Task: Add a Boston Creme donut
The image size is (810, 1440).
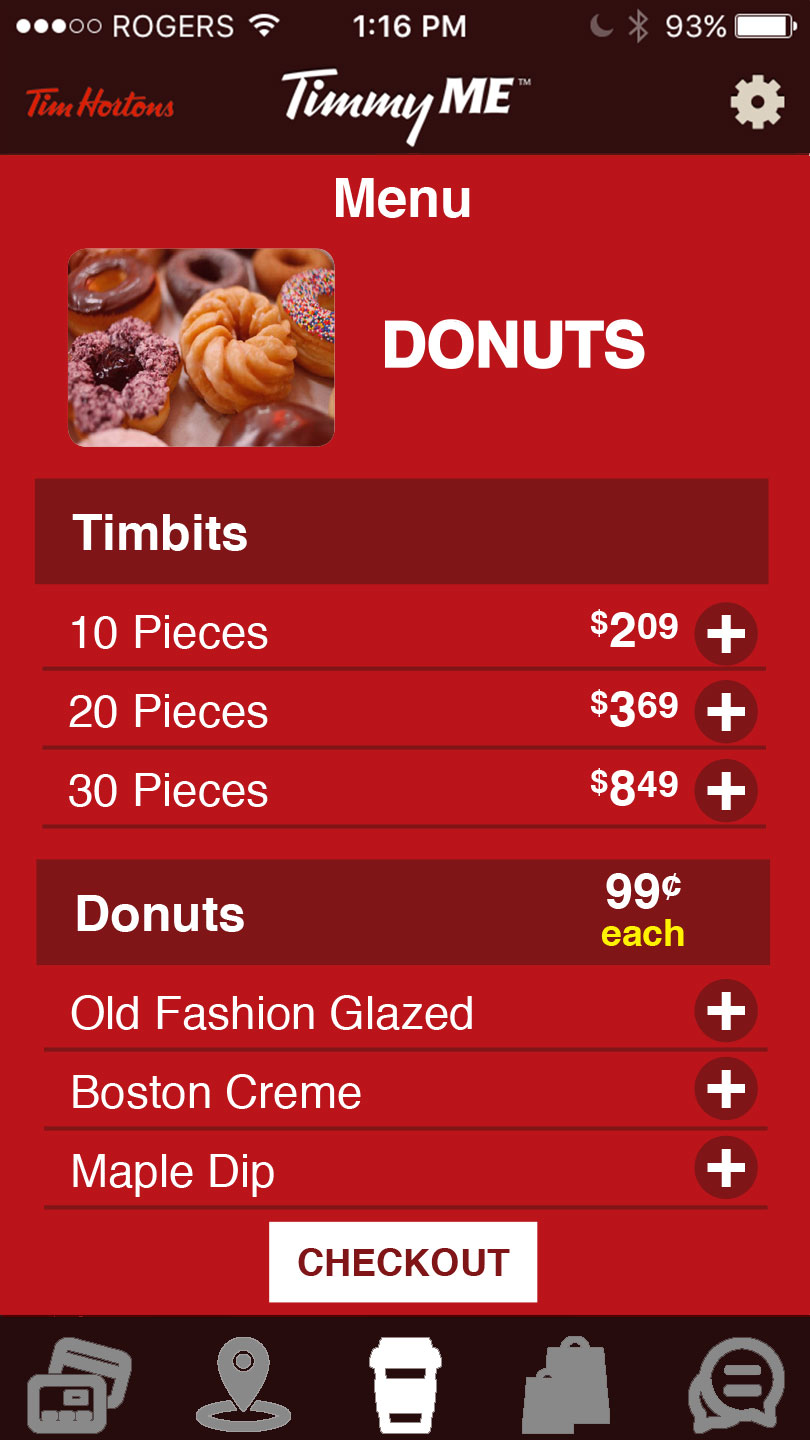Action: (726, 1089)
